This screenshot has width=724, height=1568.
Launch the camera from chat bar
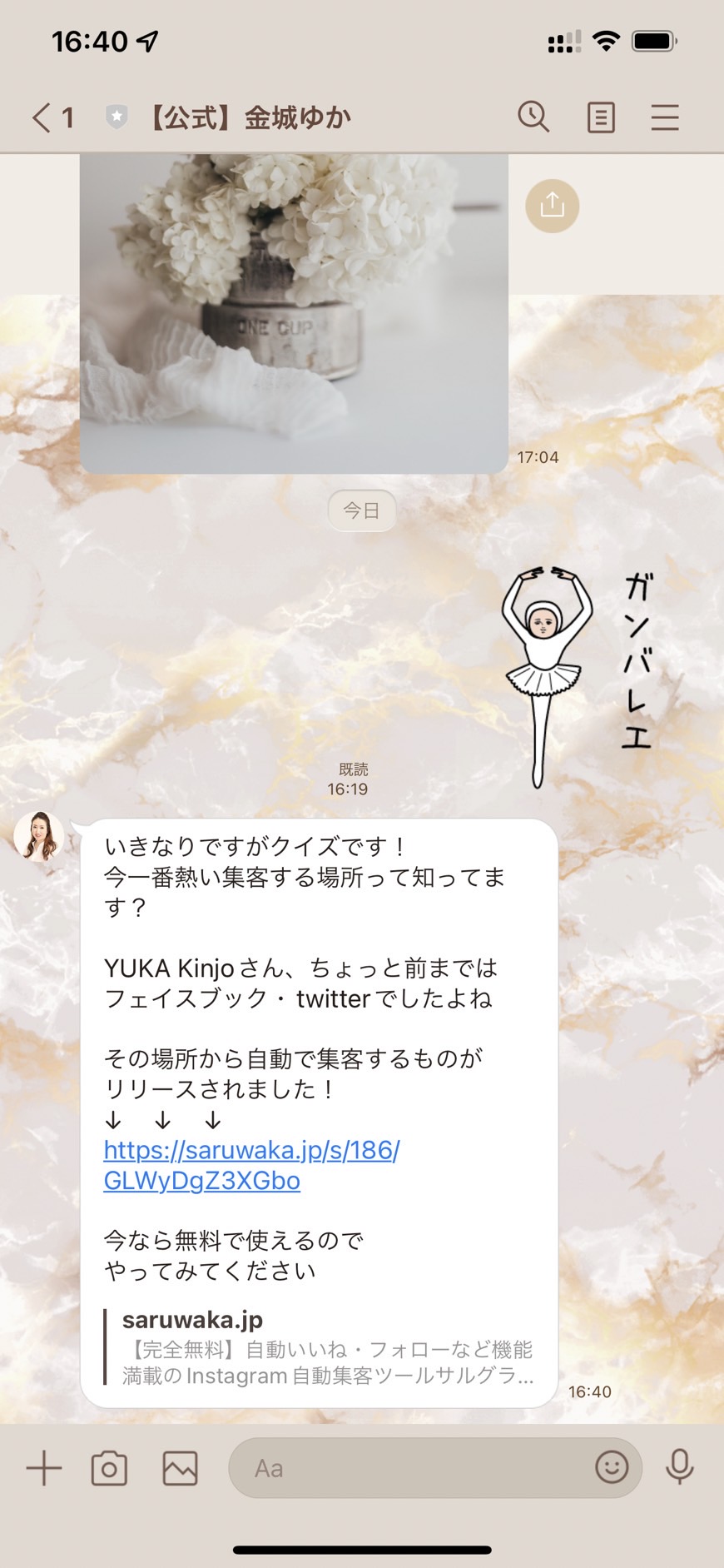pyautogui.click(x=109, y=1468)
